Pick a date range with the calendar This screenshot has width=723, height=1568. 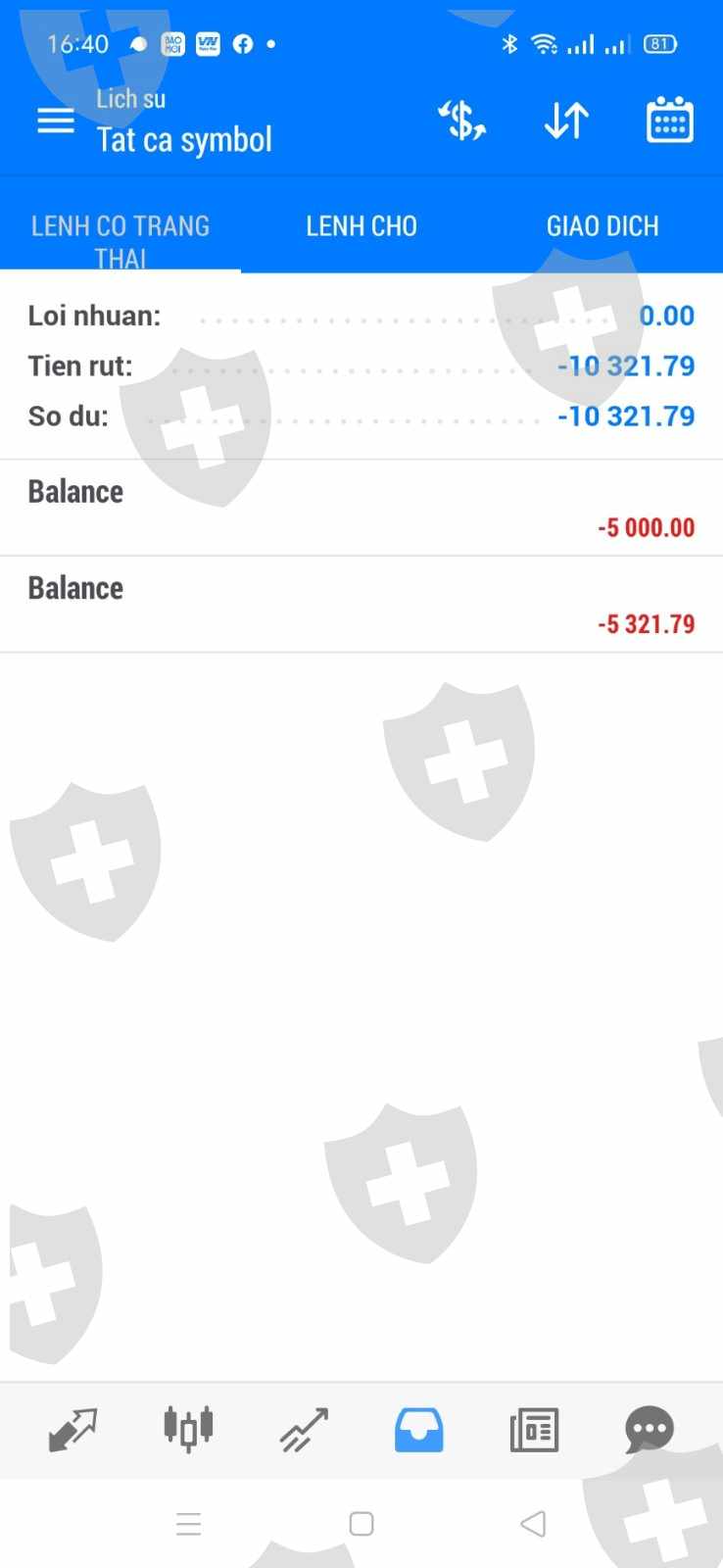pyautogui.click(x=670, y=121)
